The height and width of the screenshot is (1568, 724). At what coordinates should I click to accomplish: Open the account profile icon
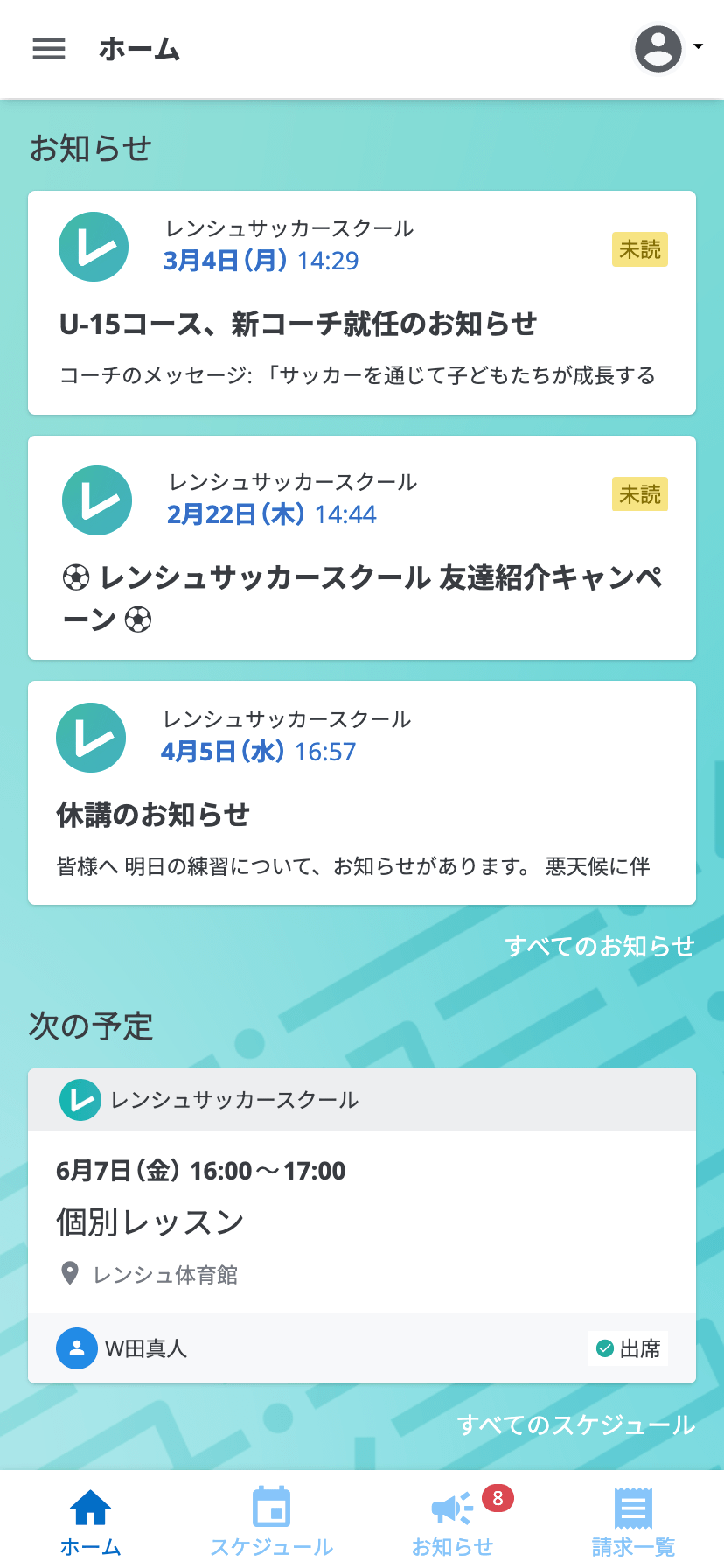pyautogui.click(x=658, y=48)
